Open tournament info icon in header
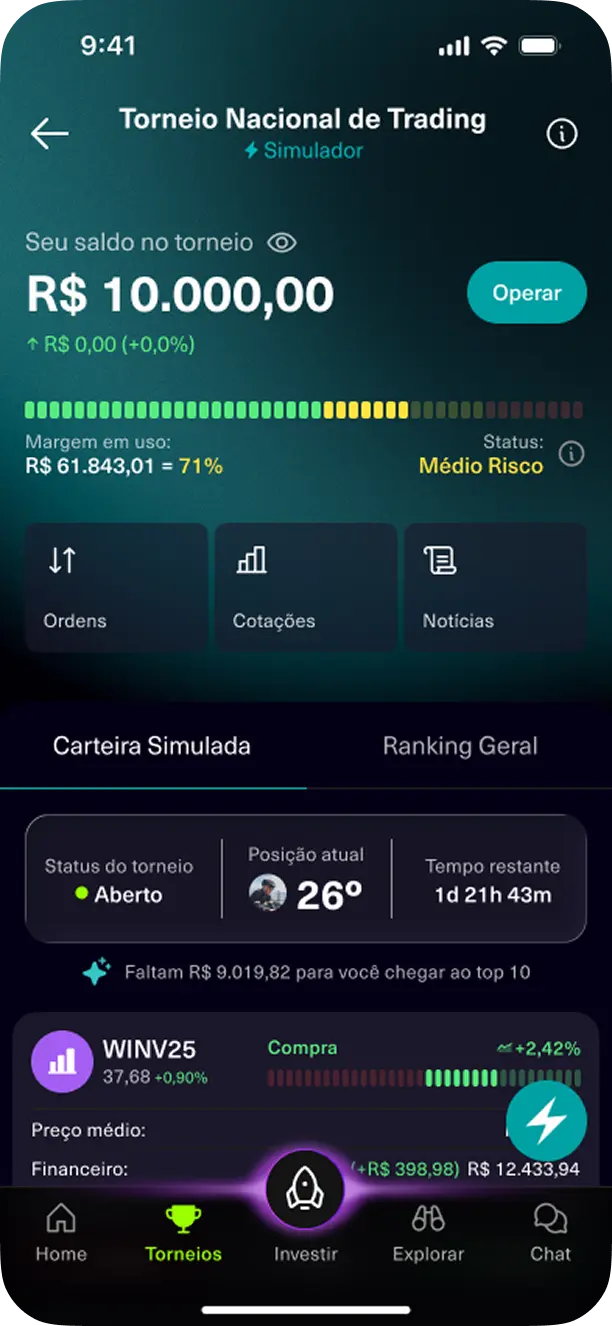The width and height of the screenshot is (612, 1326). 562,134
